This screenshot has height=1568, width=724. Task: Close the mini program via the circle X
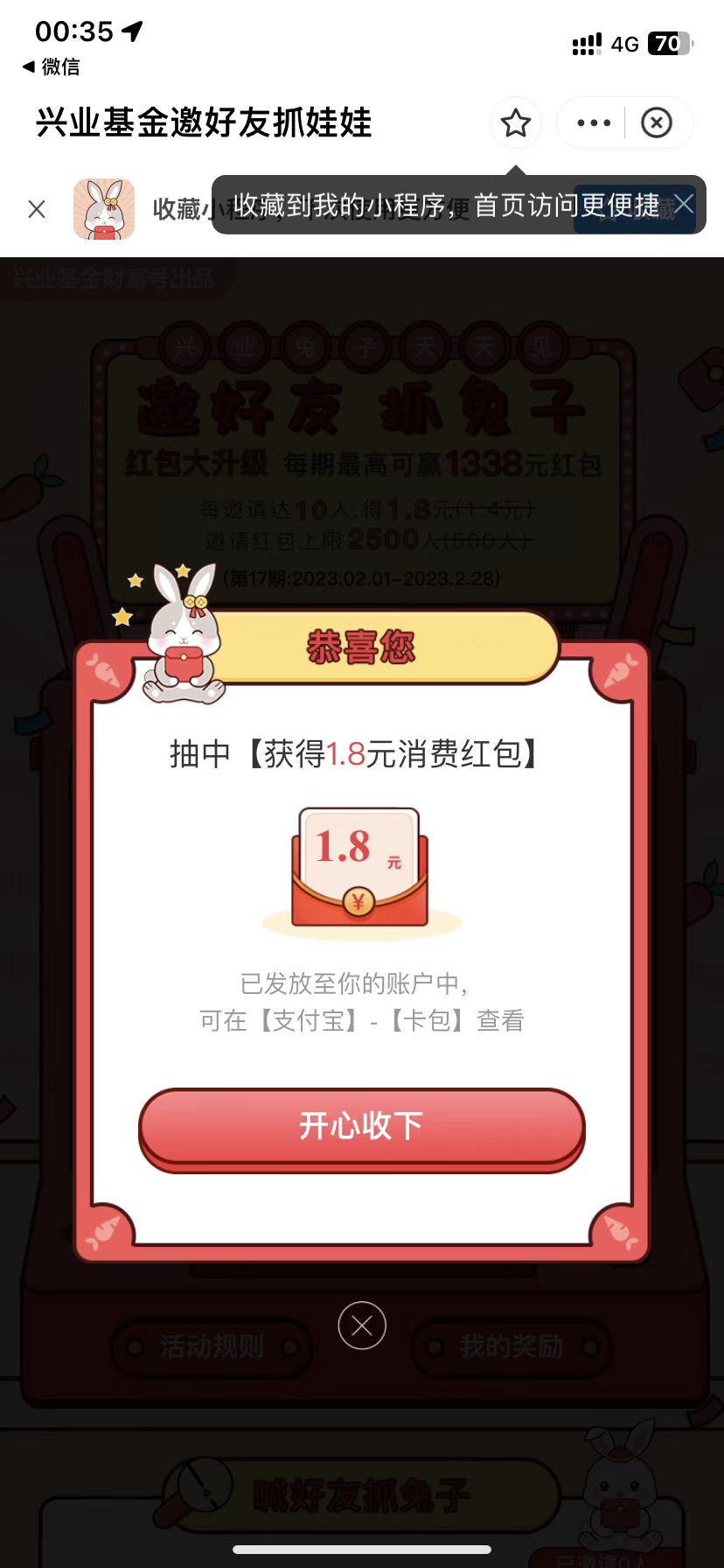click(x=657, y=123)
